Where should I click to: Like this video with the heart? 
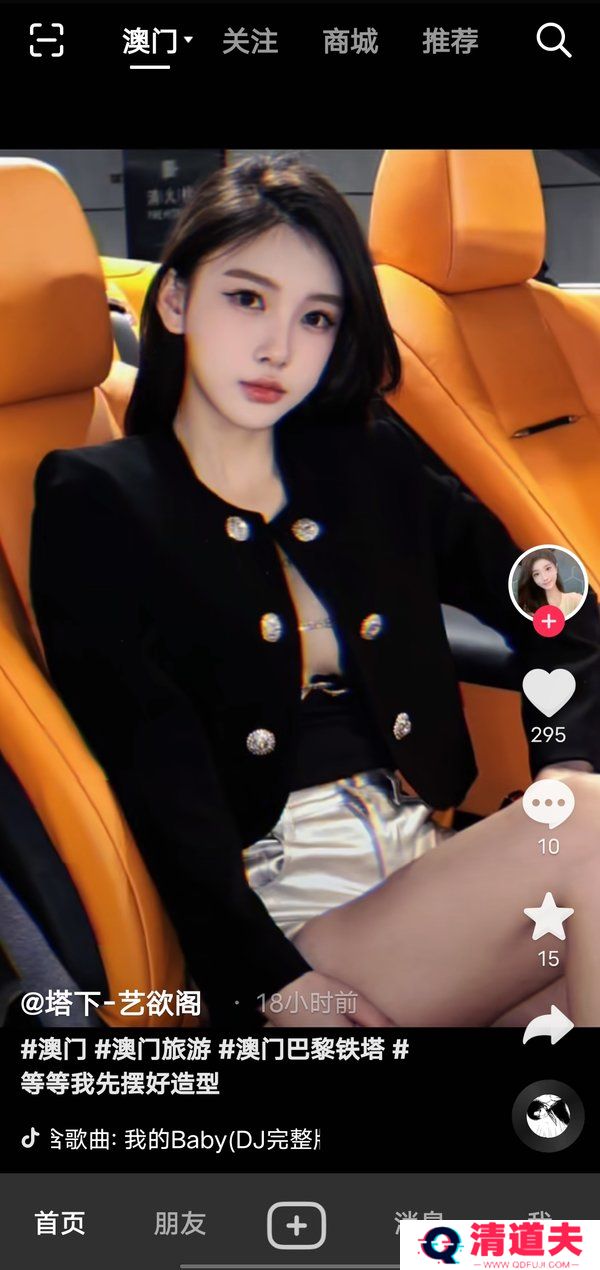549,693
